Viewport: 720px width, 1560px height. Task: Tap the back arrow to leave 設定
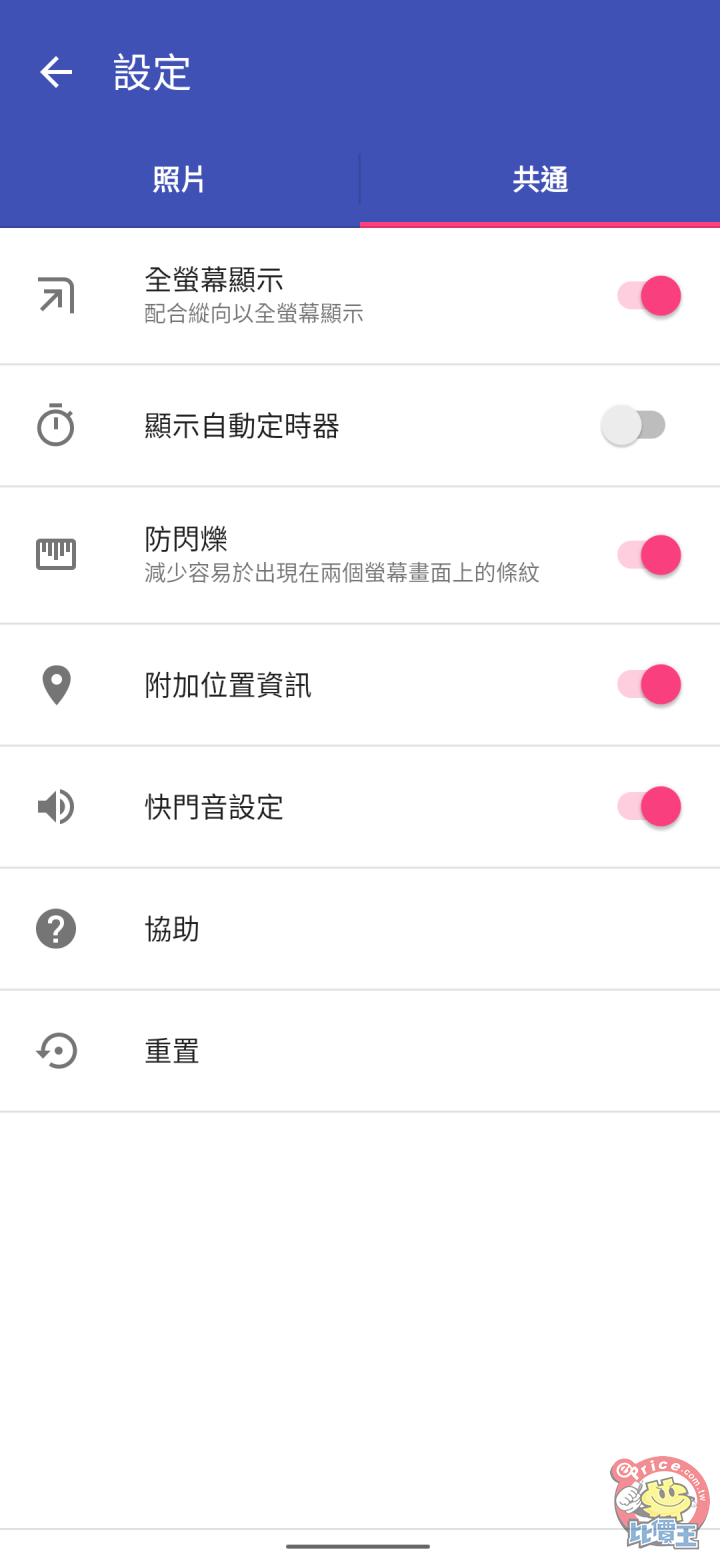(55, 72)
